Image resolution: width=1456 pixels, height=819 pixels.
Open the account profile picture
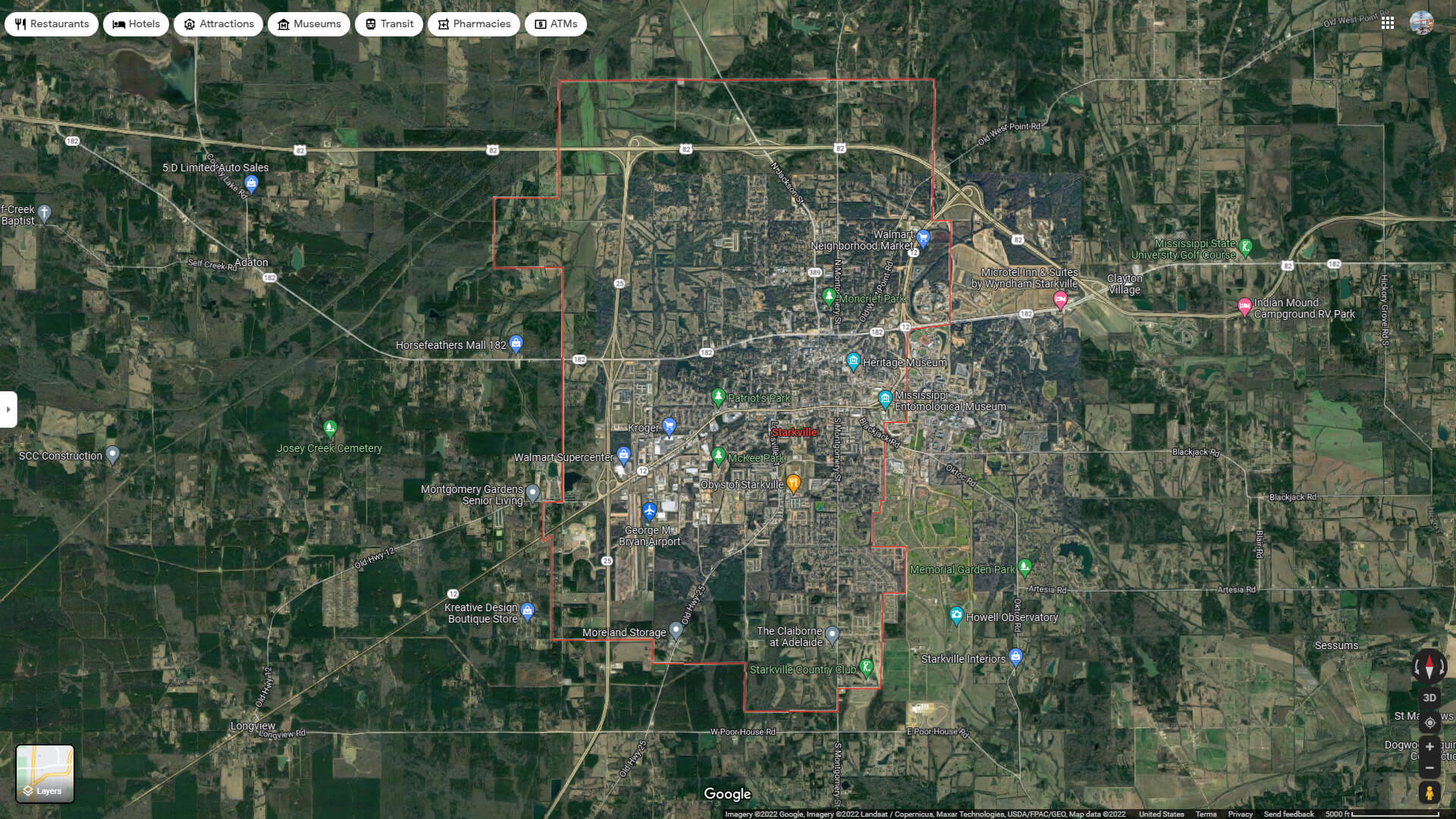click(1421, 23)
